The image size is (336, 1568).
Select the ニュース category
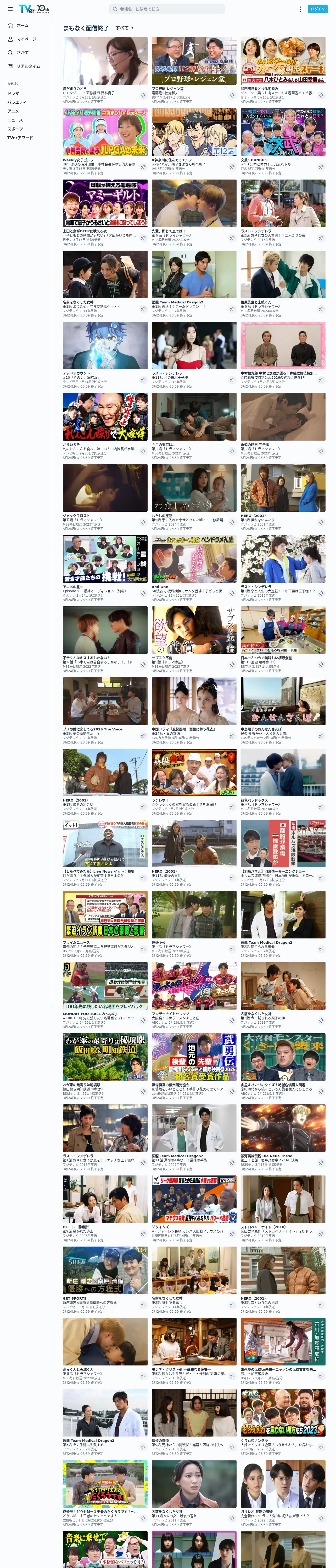pos(15,120)
